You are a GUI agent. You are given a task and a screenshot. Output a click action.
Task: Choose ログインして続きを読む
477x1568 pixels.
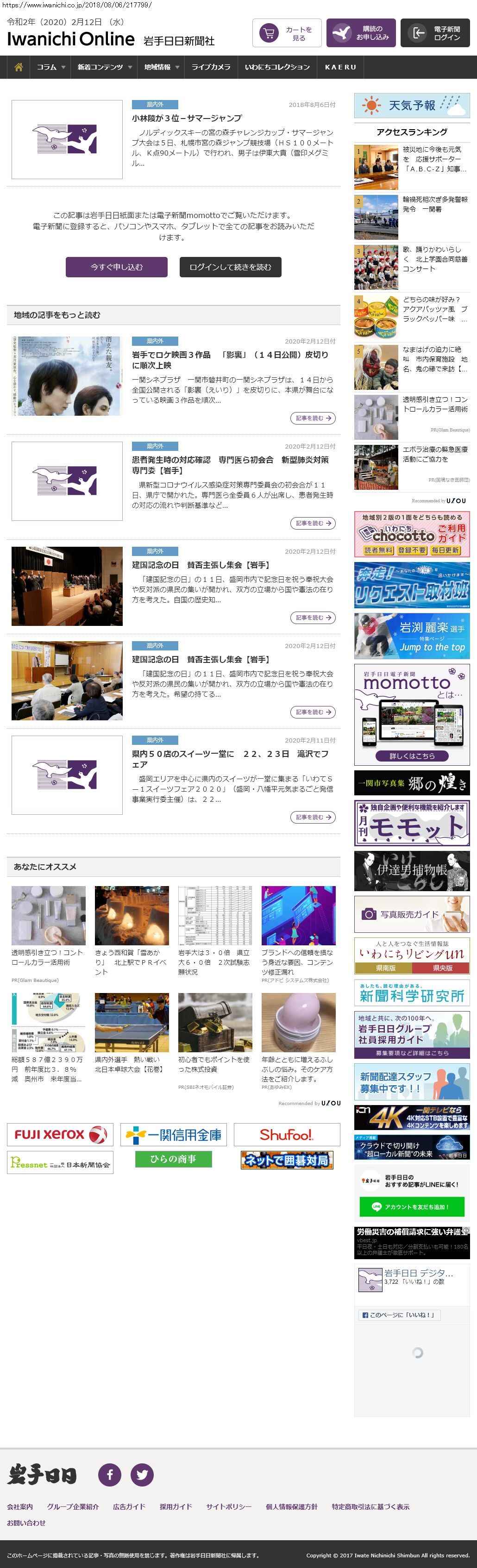tap(230, 267)
